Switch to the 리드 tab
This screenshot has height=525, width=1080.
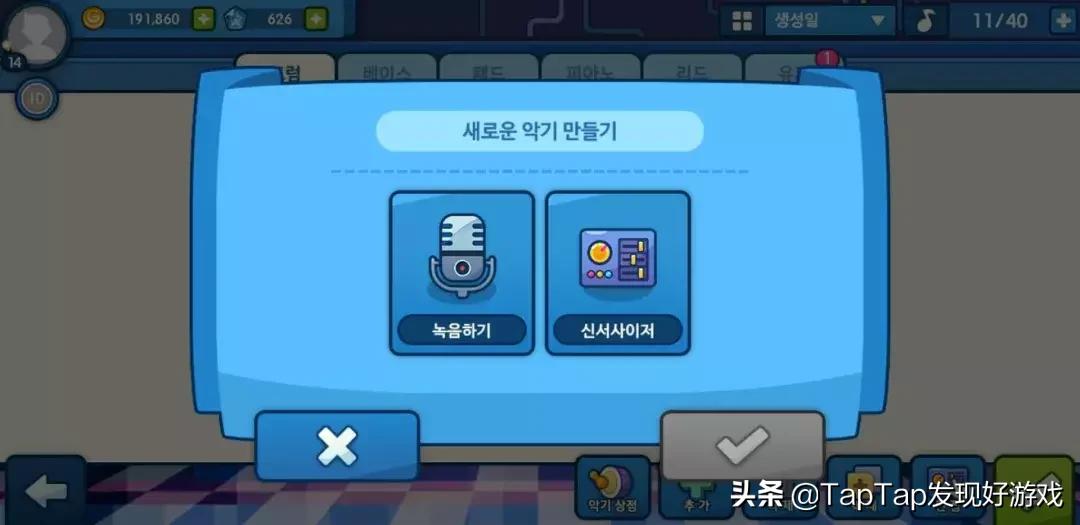pos(692,70)
